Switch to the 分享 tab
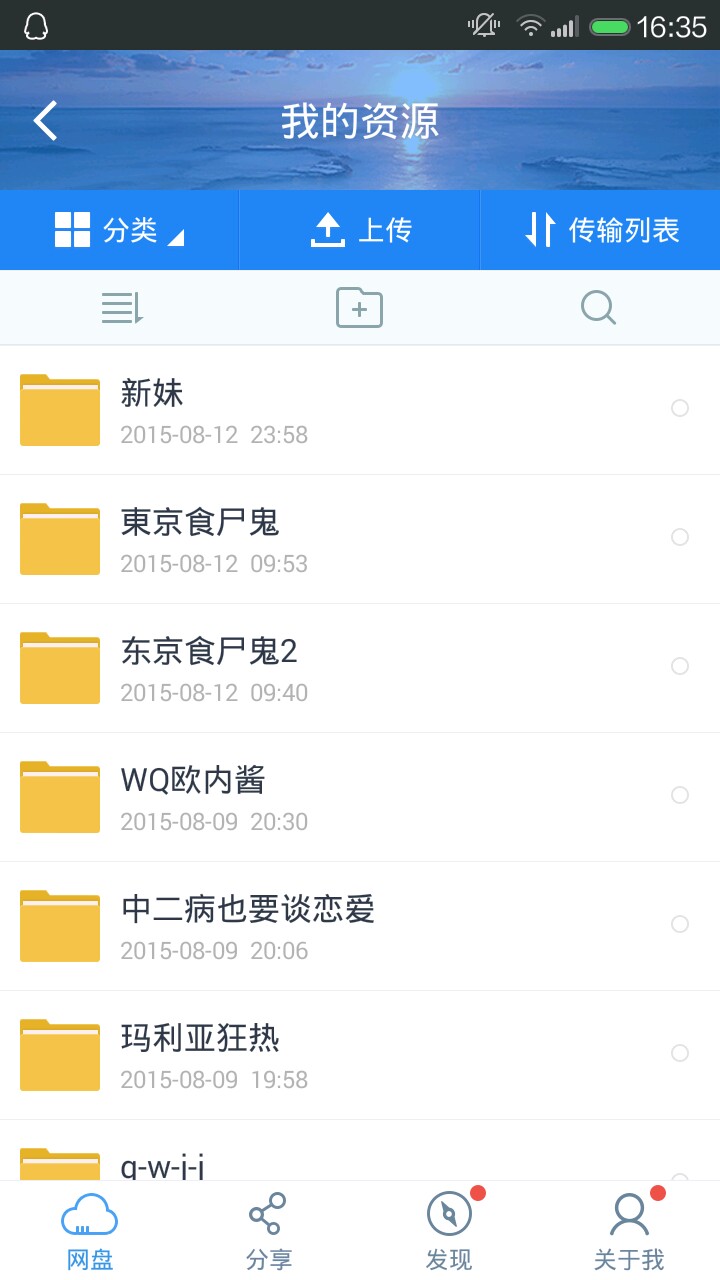 [x=269, y=1231]
